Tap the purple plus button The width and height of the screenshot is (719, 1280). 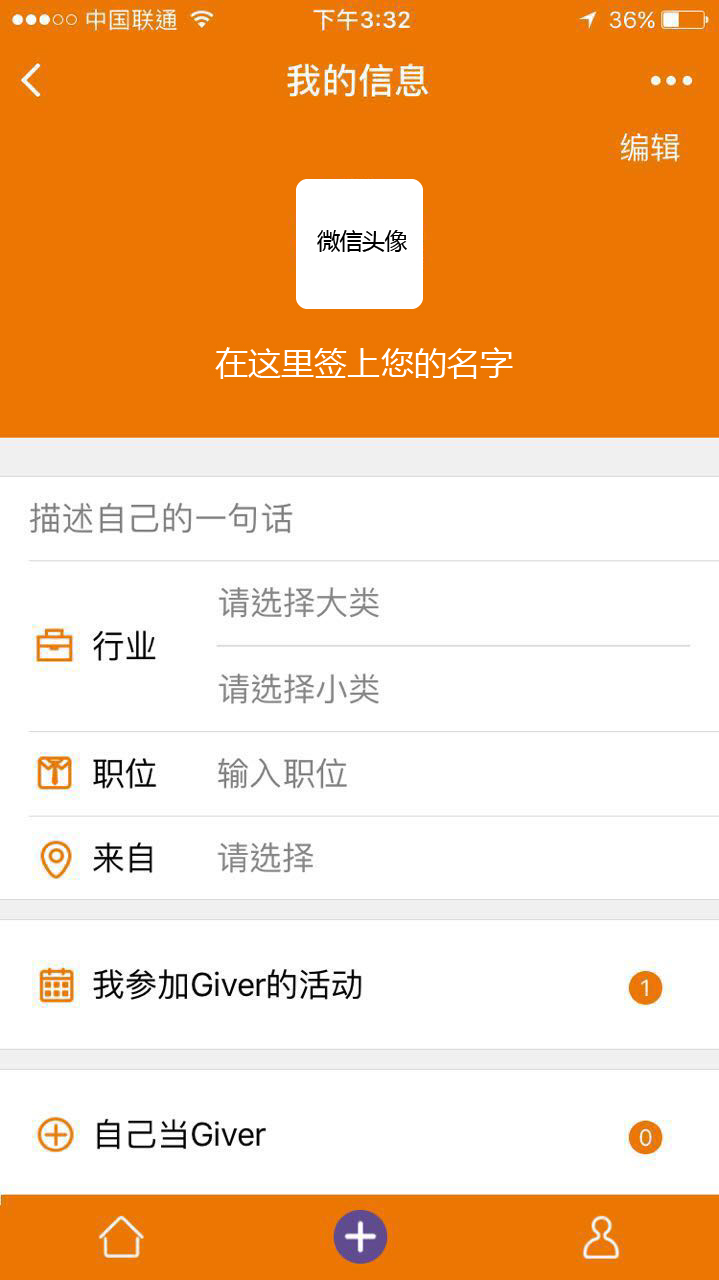tap(360, 1237)
